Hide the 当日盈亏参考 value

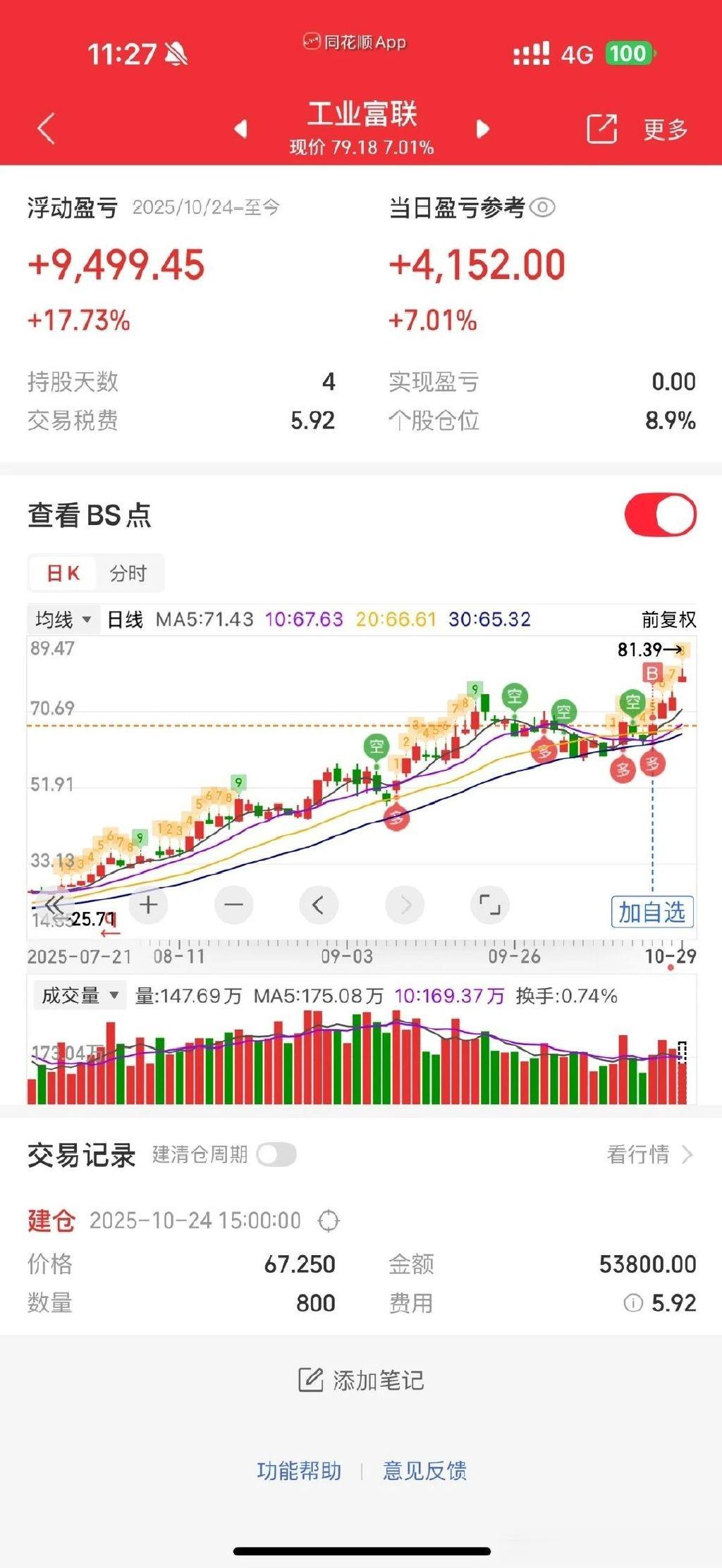[x=542, y=208]
